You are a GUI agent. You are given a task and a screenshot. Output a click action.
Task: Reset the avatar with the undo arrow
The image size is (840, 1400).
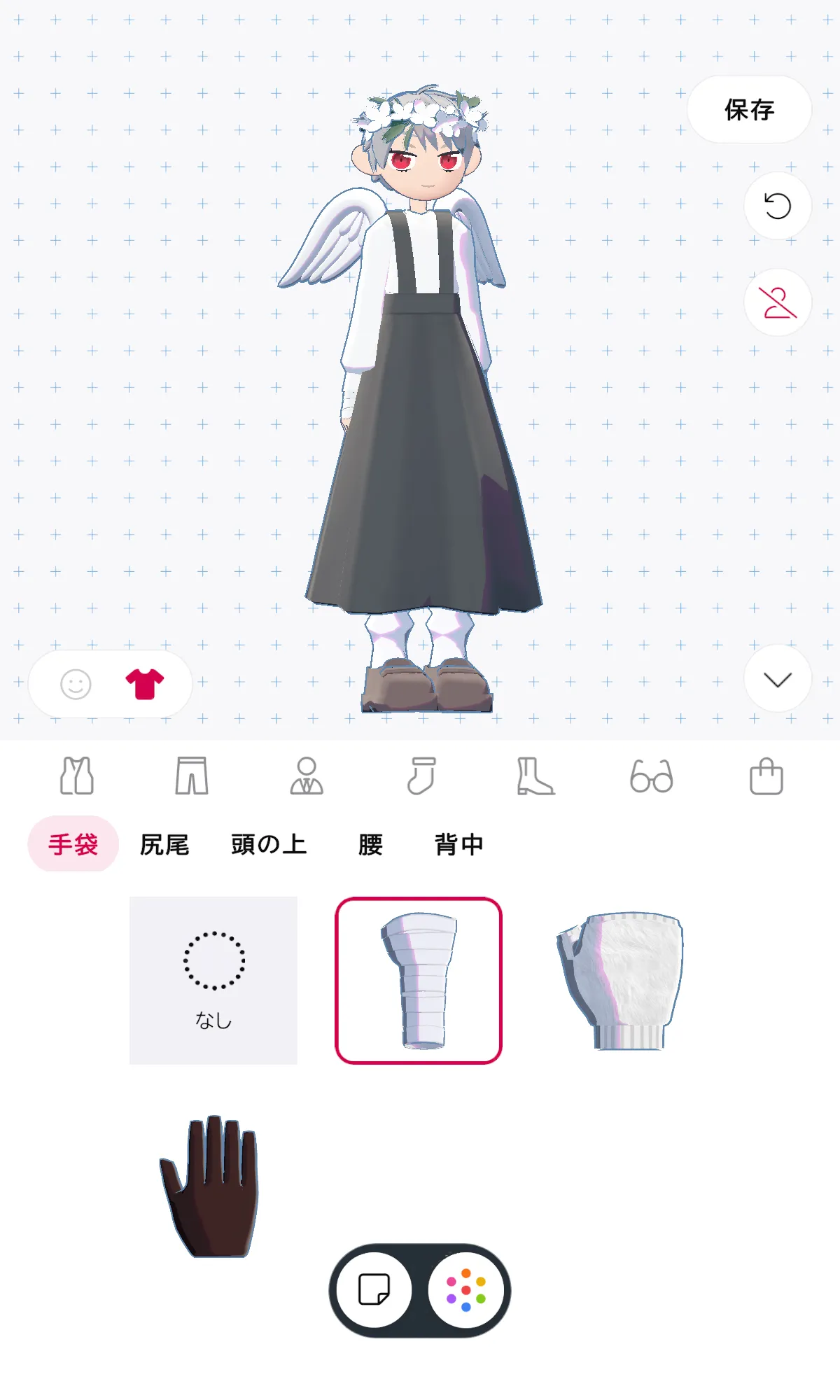coord(777,206)
